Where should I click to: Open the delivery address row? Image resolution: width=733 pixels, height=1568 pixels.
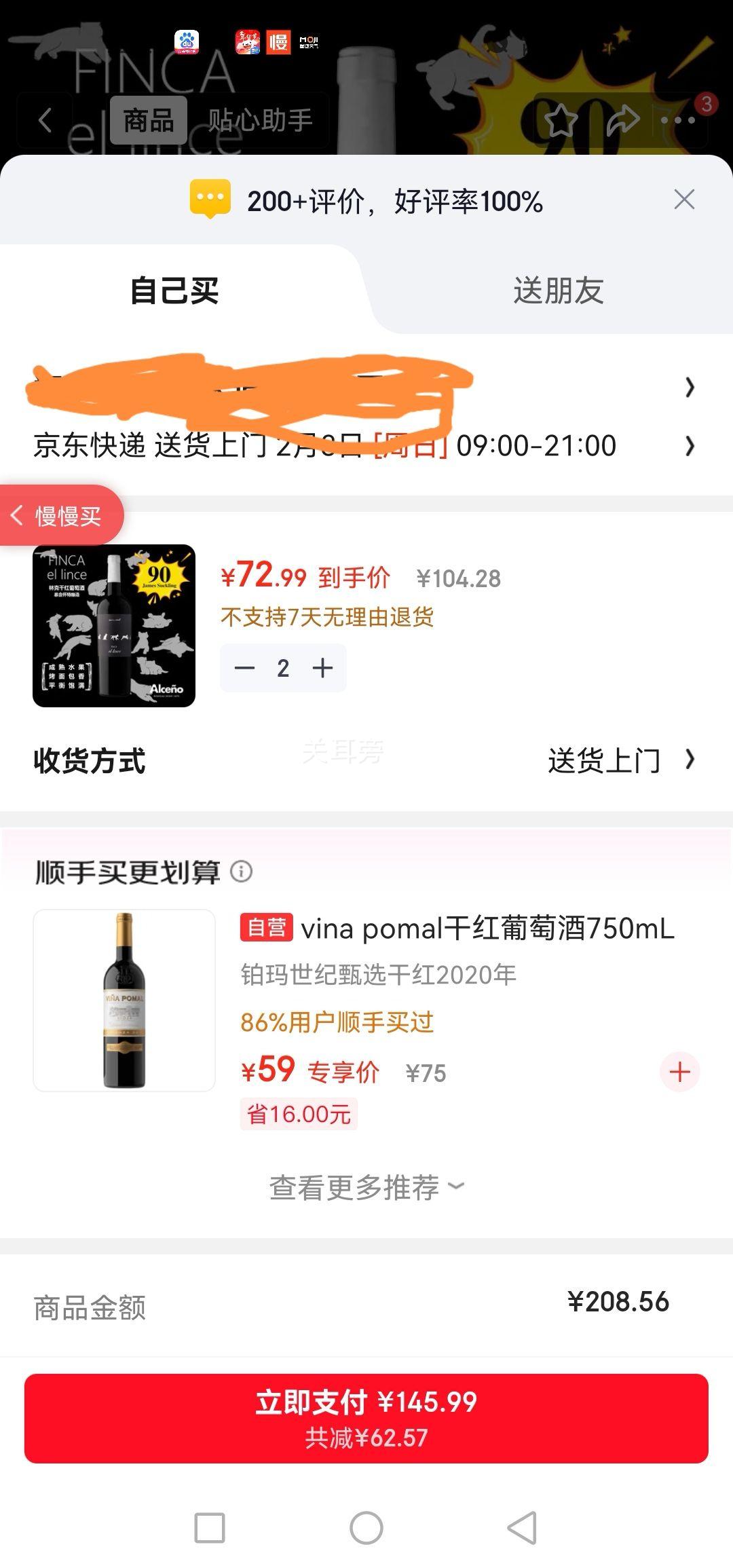[x=689, y=387]
